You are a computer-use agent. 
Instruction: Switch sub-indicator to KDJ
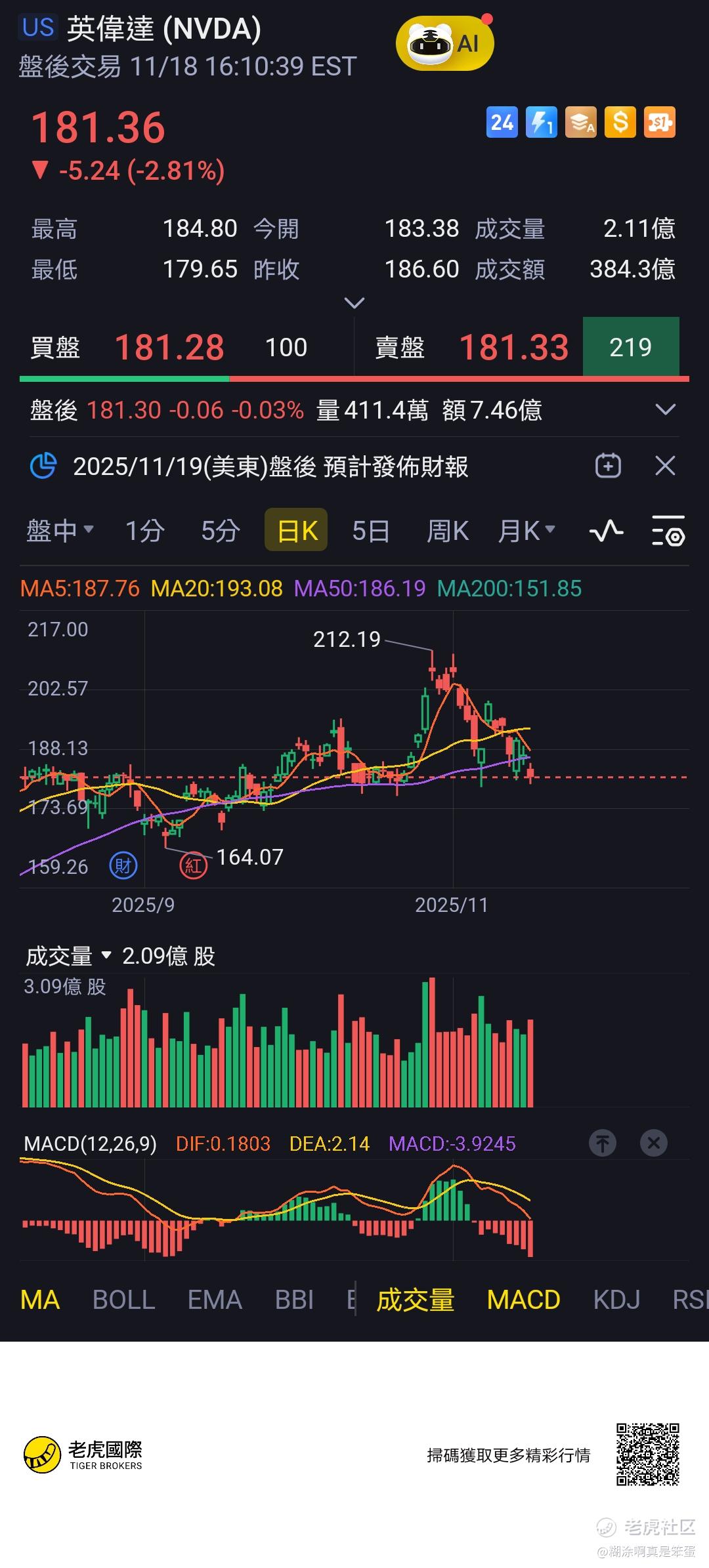[x=616, y=1300]
